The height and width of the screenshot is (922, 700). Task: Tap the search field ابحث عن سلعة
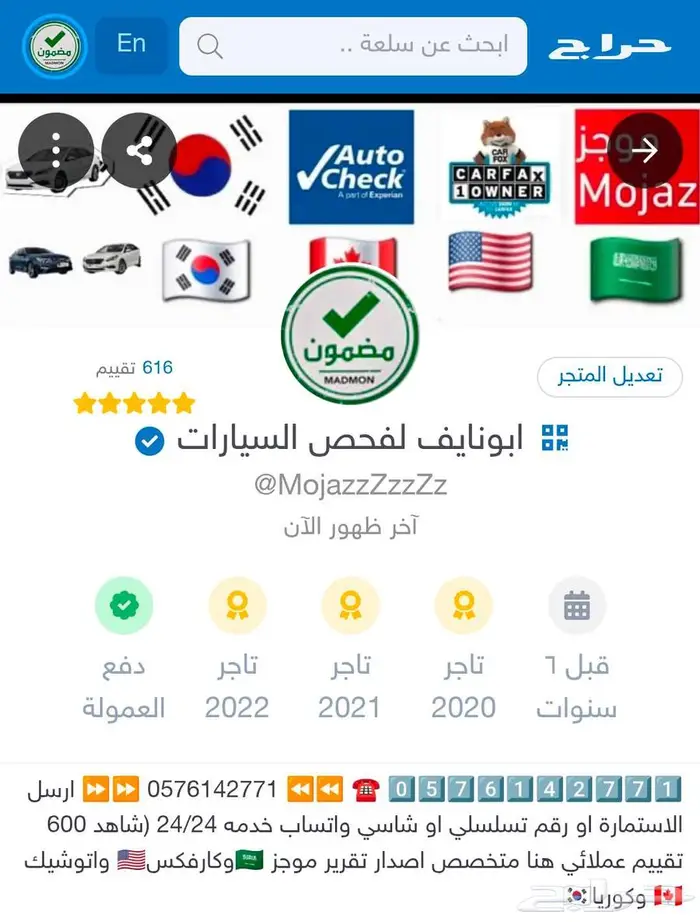353,46
